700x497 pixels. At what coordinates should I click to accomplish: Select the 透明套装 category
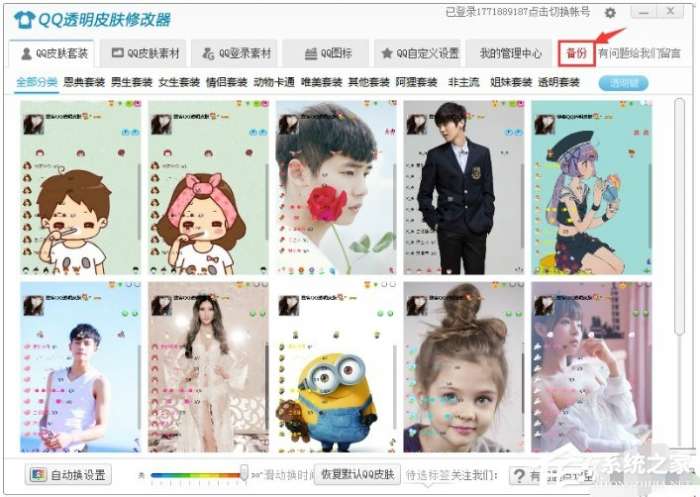558,82
